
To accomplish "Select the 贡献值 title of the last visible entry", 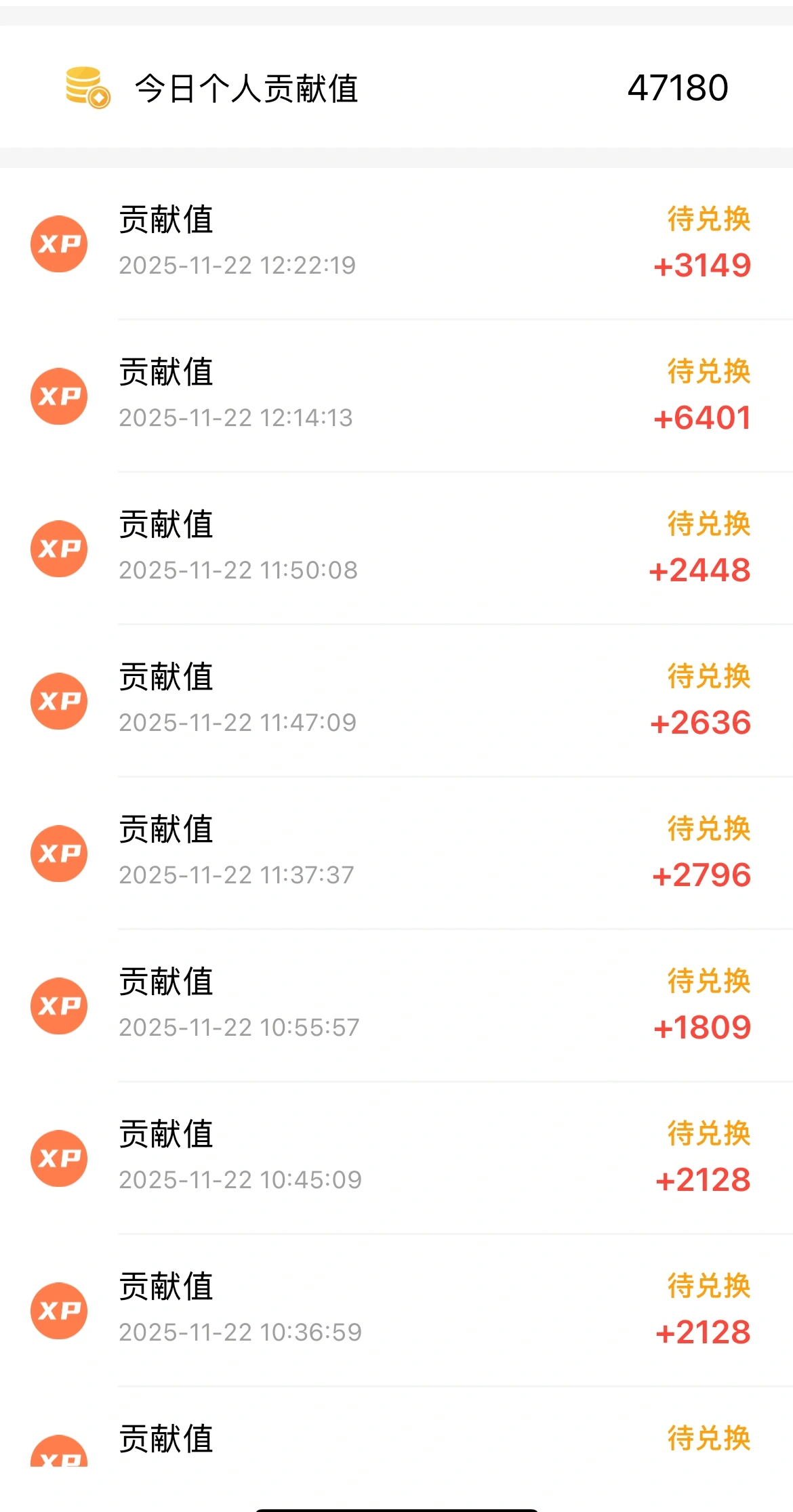I will coord(166,1439).
